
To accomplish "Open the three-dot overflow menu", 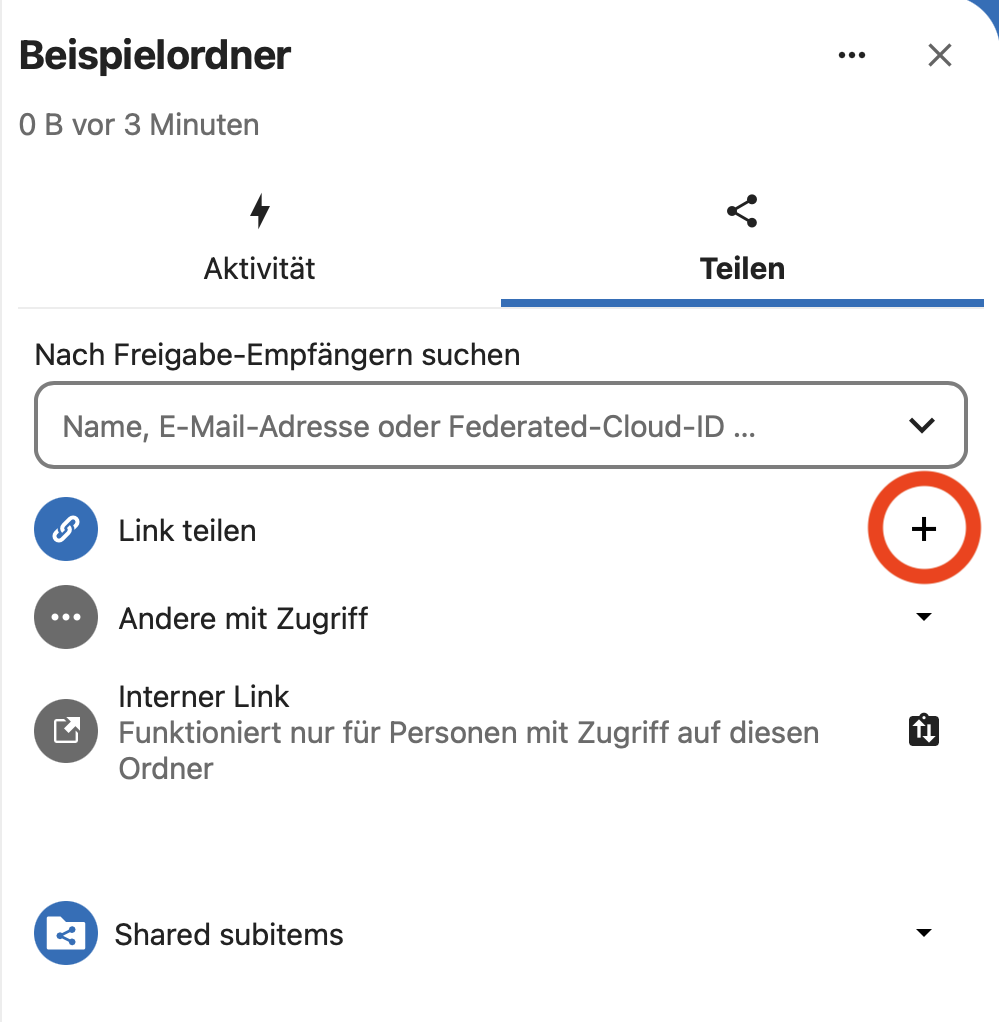I will coord(851,55).
